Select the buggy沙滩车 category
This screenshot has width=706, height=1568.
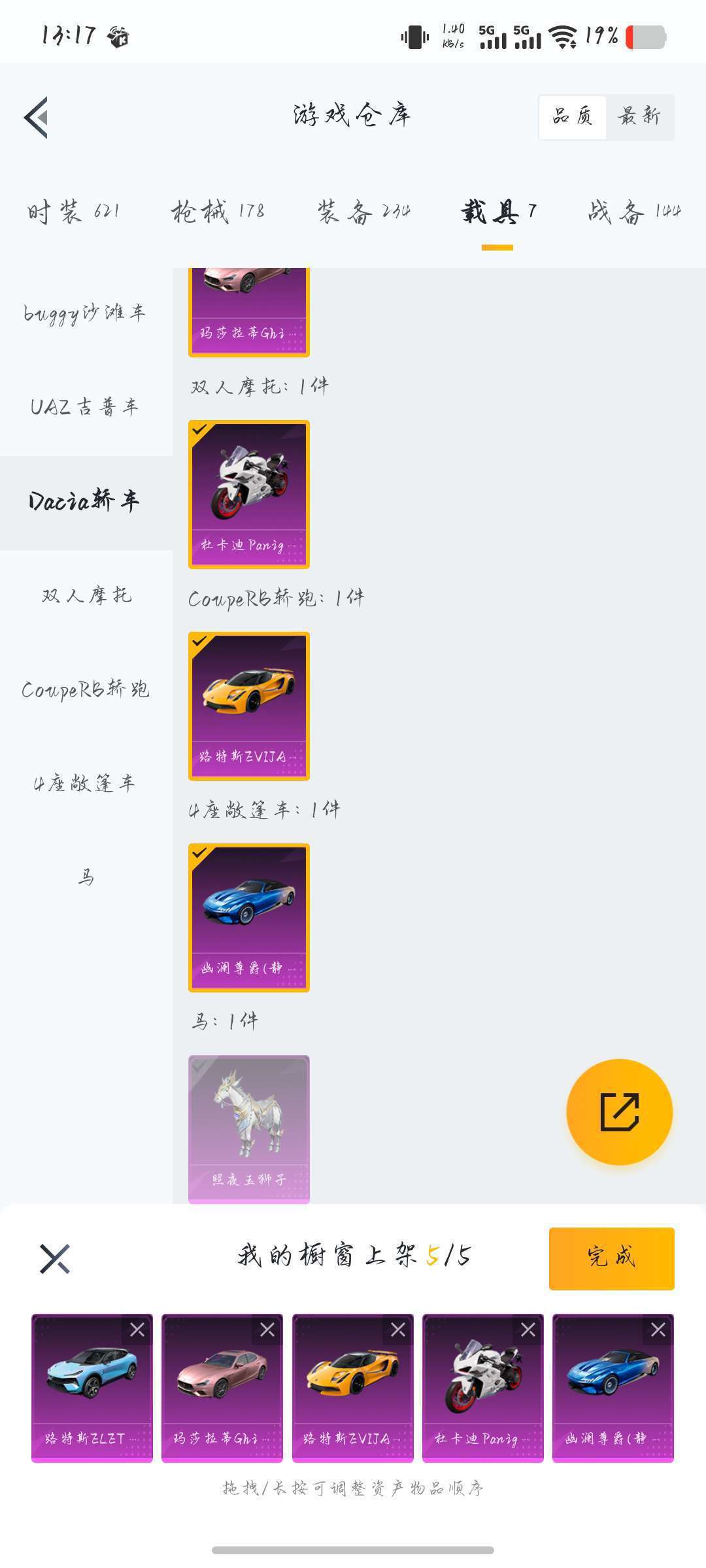pyautogui.click(x=86, y=313)
